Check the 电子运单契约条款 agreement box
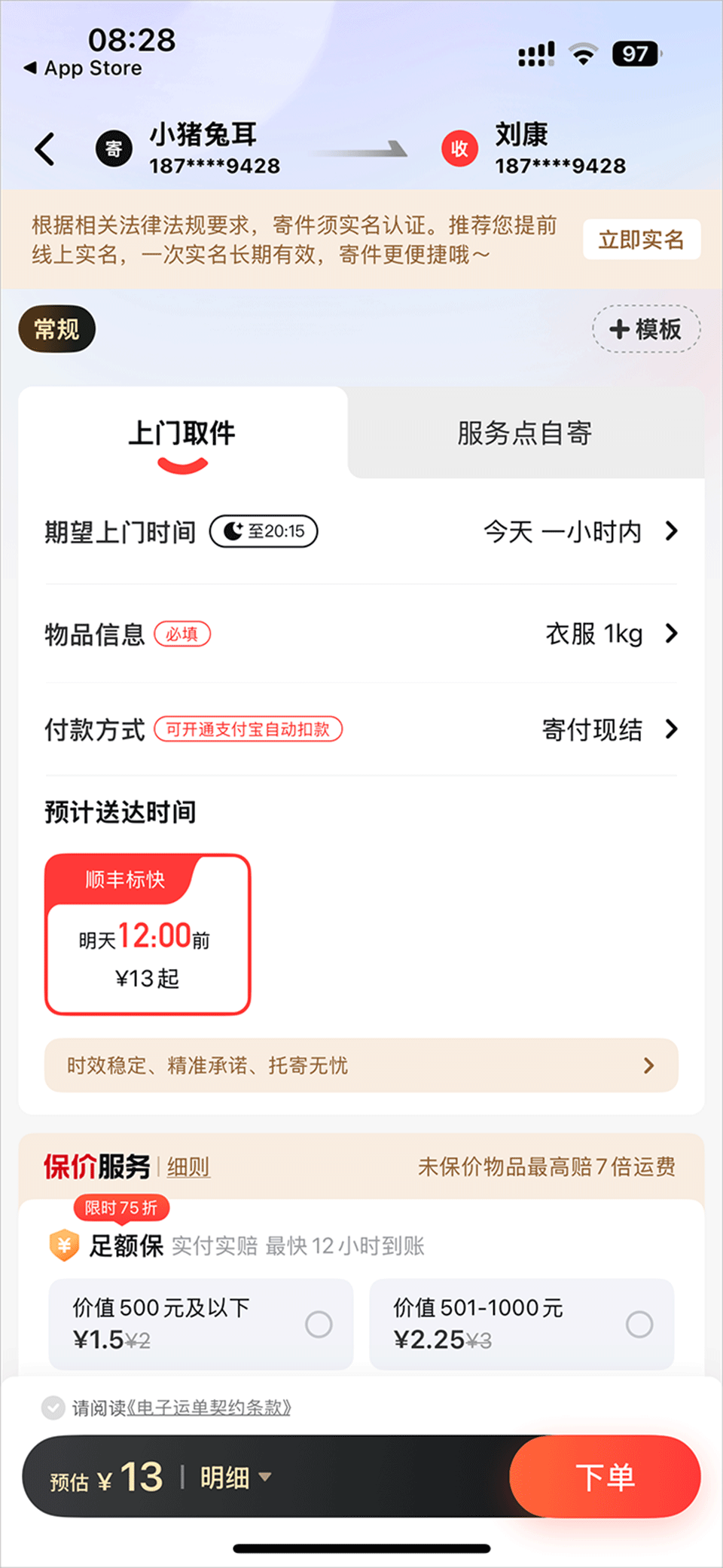This screenshot has height=1568, width=723. (x=53, y=1408)
